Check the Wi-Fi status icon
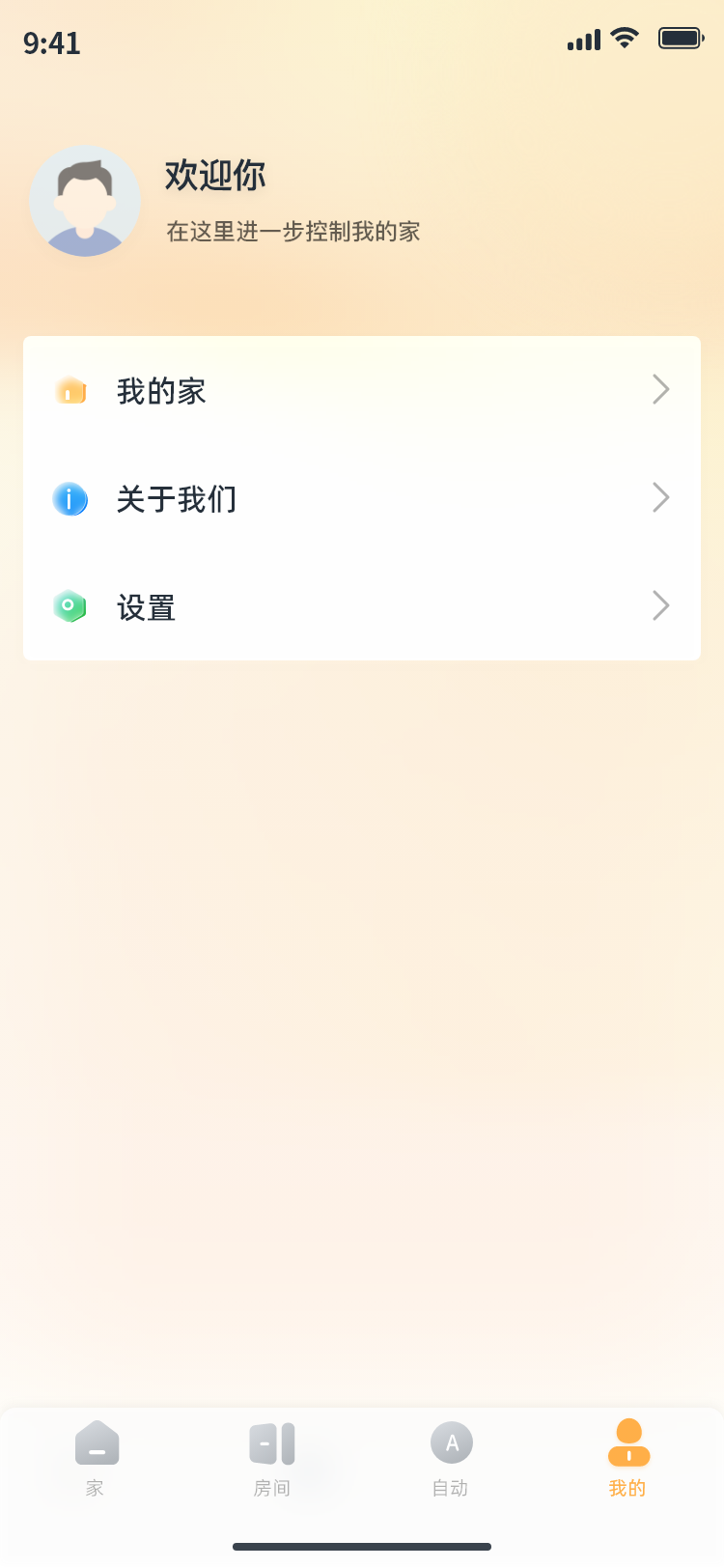Viewport: 724px width, 1568px height. (624, 38)
